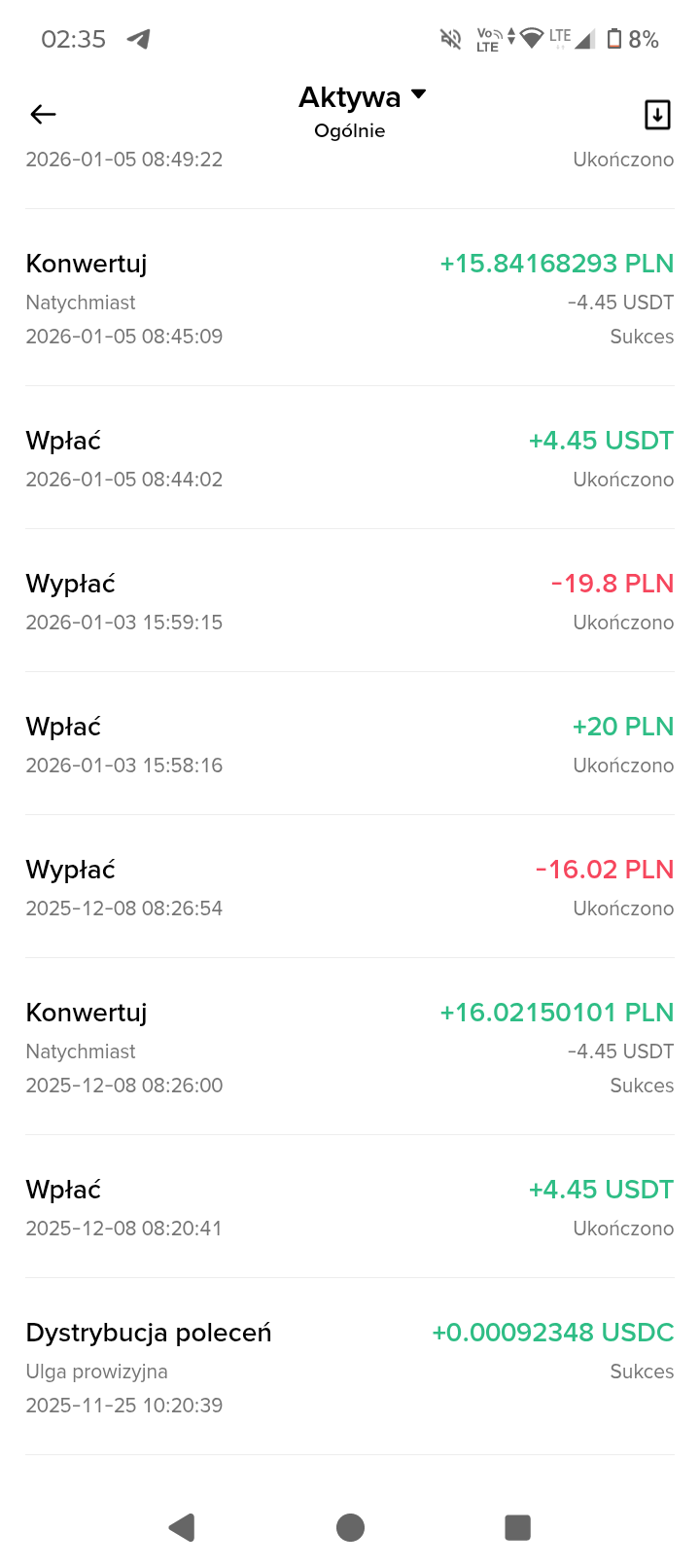The image size is (700, 1568).
Task: Open recent apps from navigation bar
Action: click(517, 1527)
